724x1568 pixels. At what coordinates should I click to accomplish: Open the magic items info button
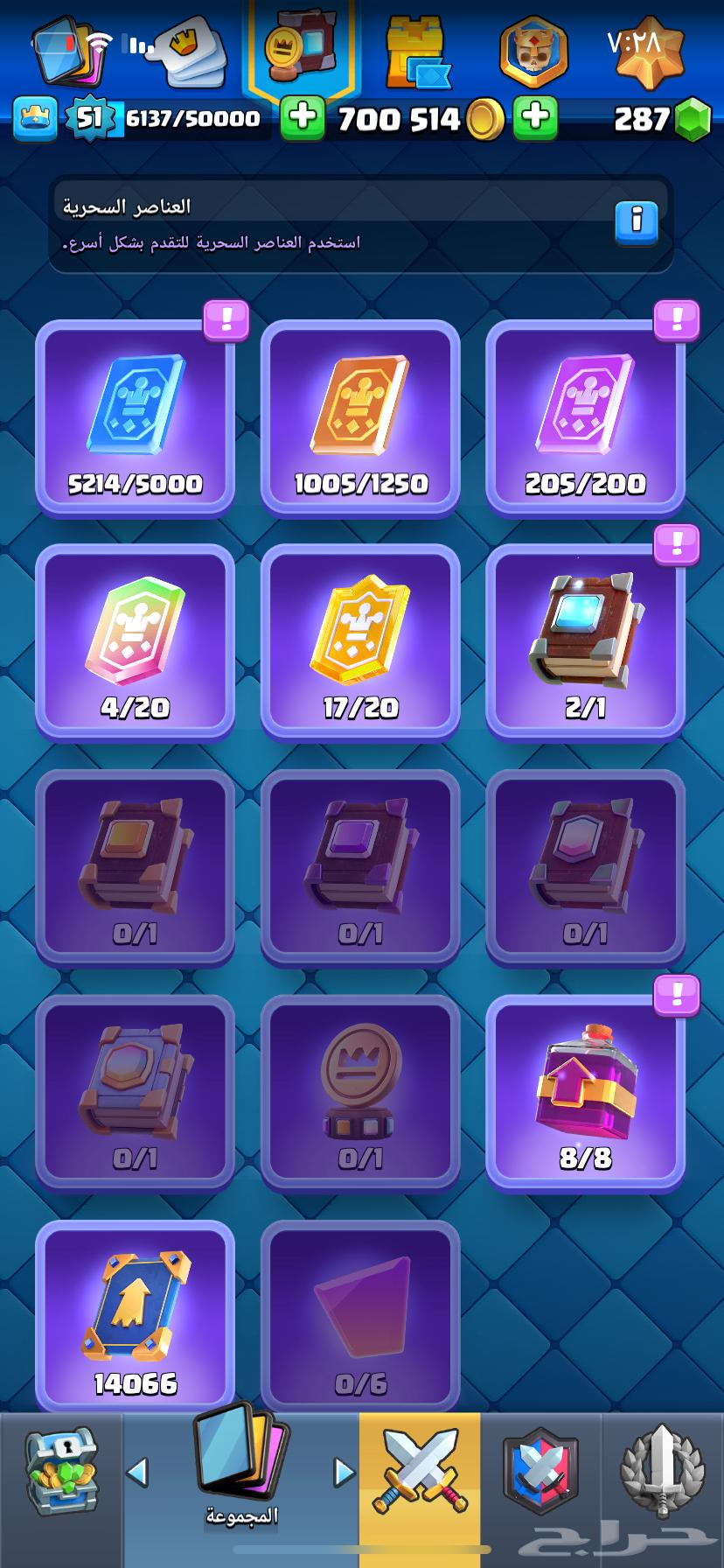coord(636,221)
